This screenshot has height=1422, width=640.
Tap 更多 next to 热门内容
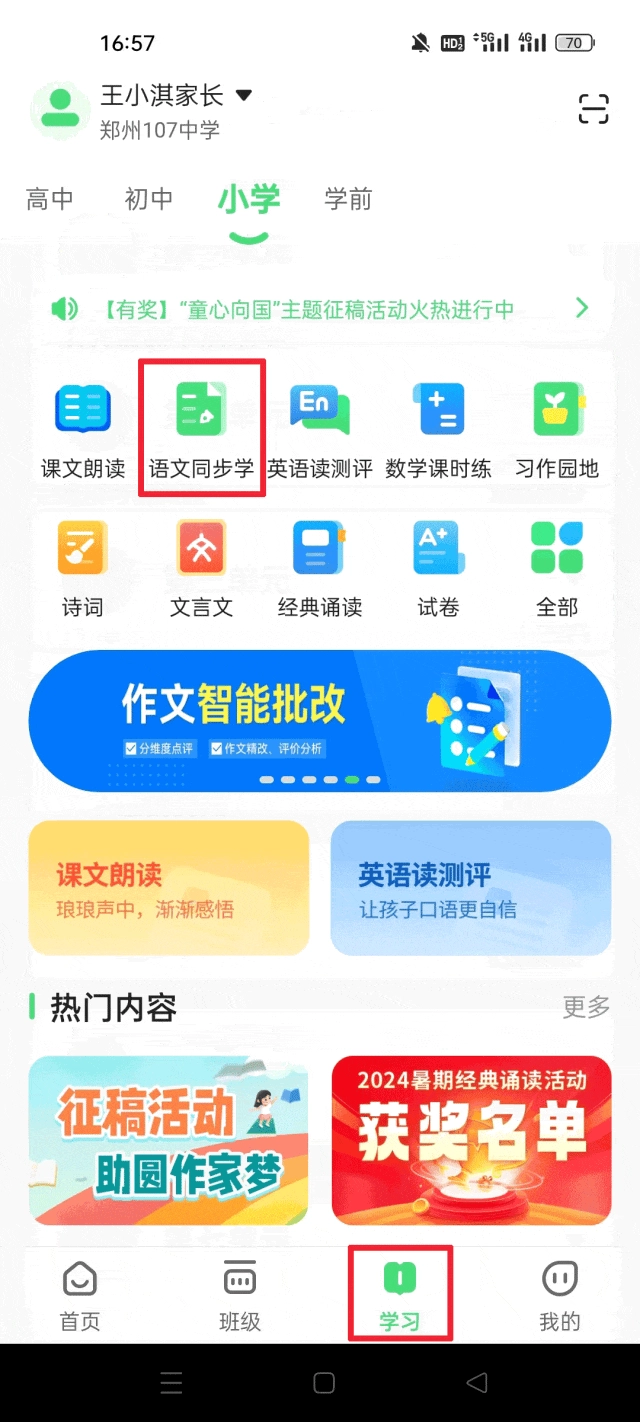[x=586, y=1007]
